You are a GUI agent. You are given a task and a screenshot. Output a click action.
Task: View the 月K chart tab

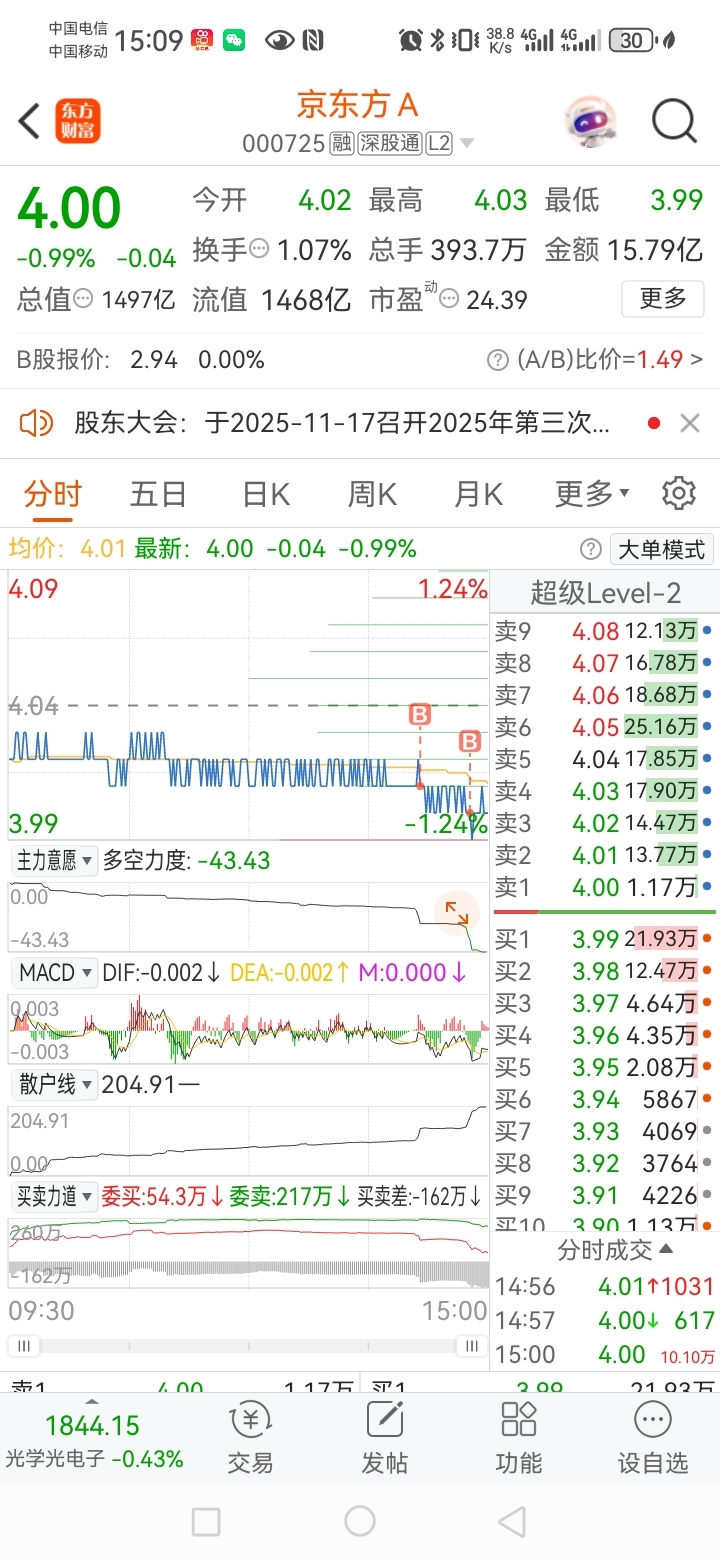coord(478,494)
